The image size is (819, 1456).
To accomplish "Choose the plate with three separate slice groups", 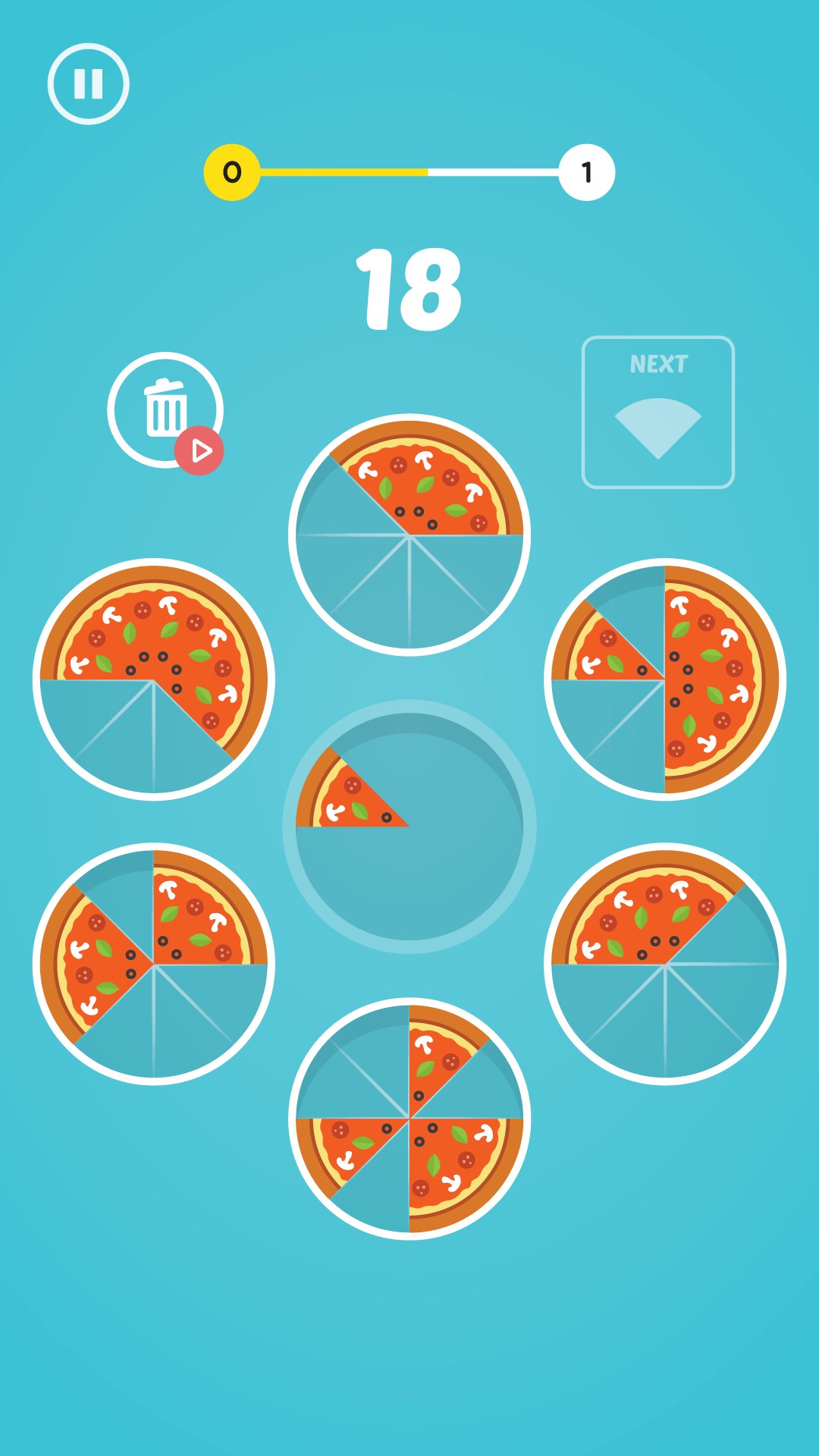I will click(x=409, y=1119).
